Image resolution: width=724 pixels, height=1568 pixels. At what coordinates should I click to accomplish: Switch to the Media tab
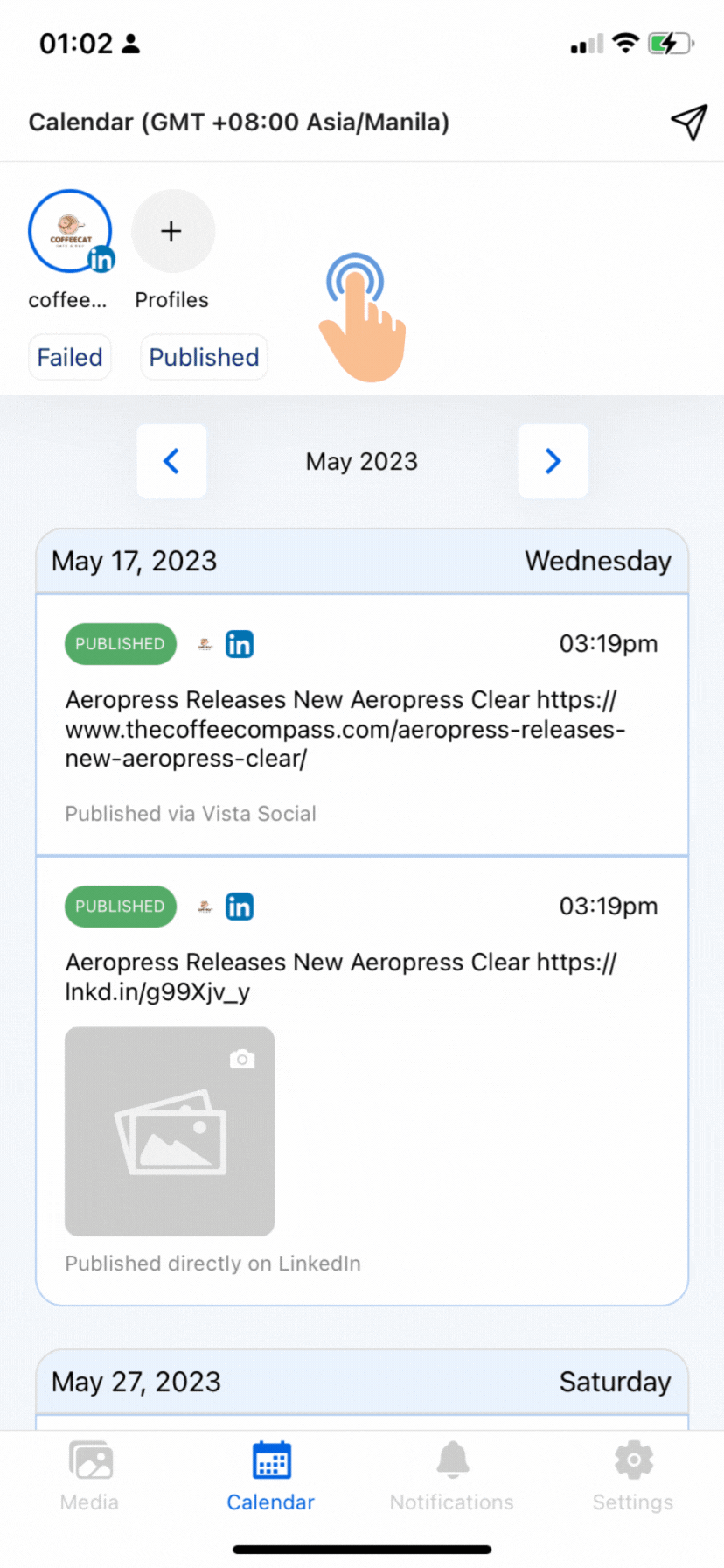coord(90,1477)
